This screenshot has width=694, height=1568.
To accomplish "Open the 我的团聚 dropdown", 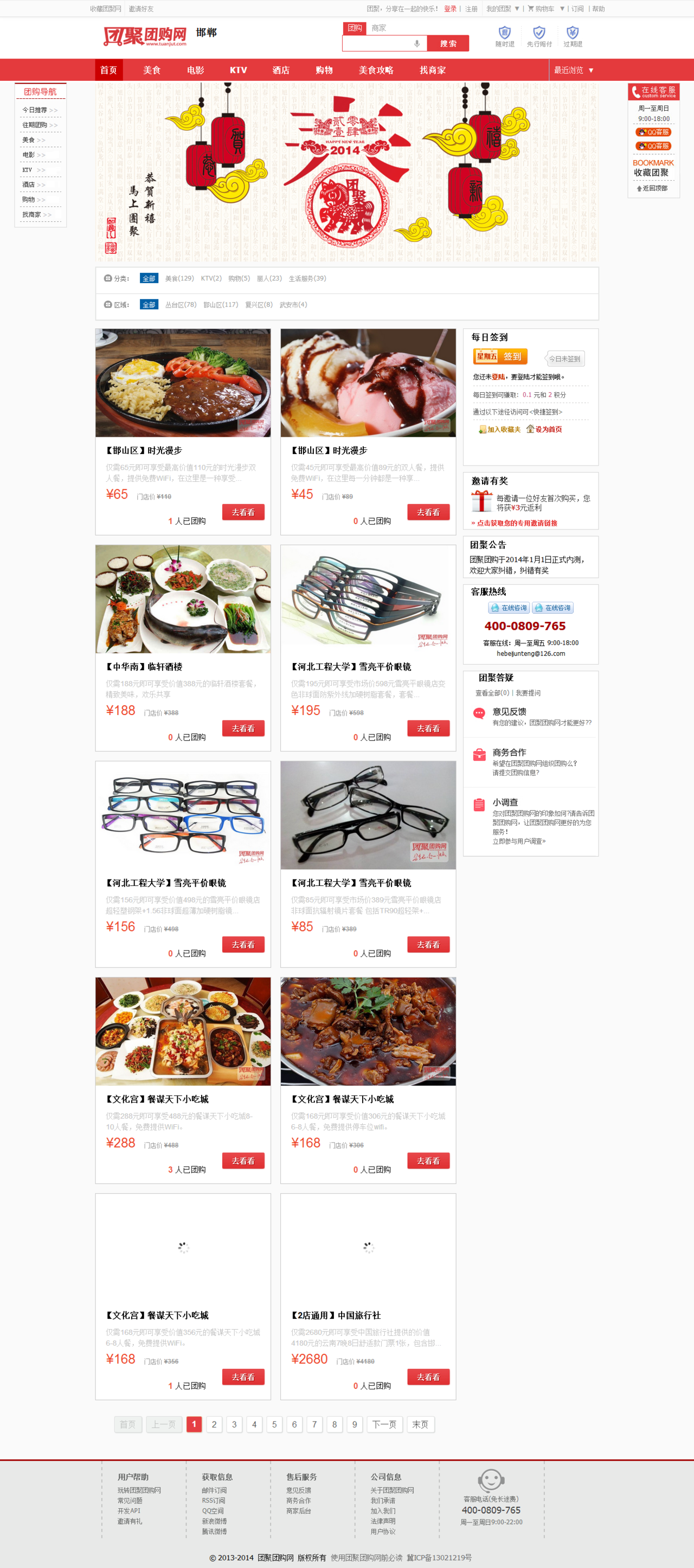I will [504, 9].
